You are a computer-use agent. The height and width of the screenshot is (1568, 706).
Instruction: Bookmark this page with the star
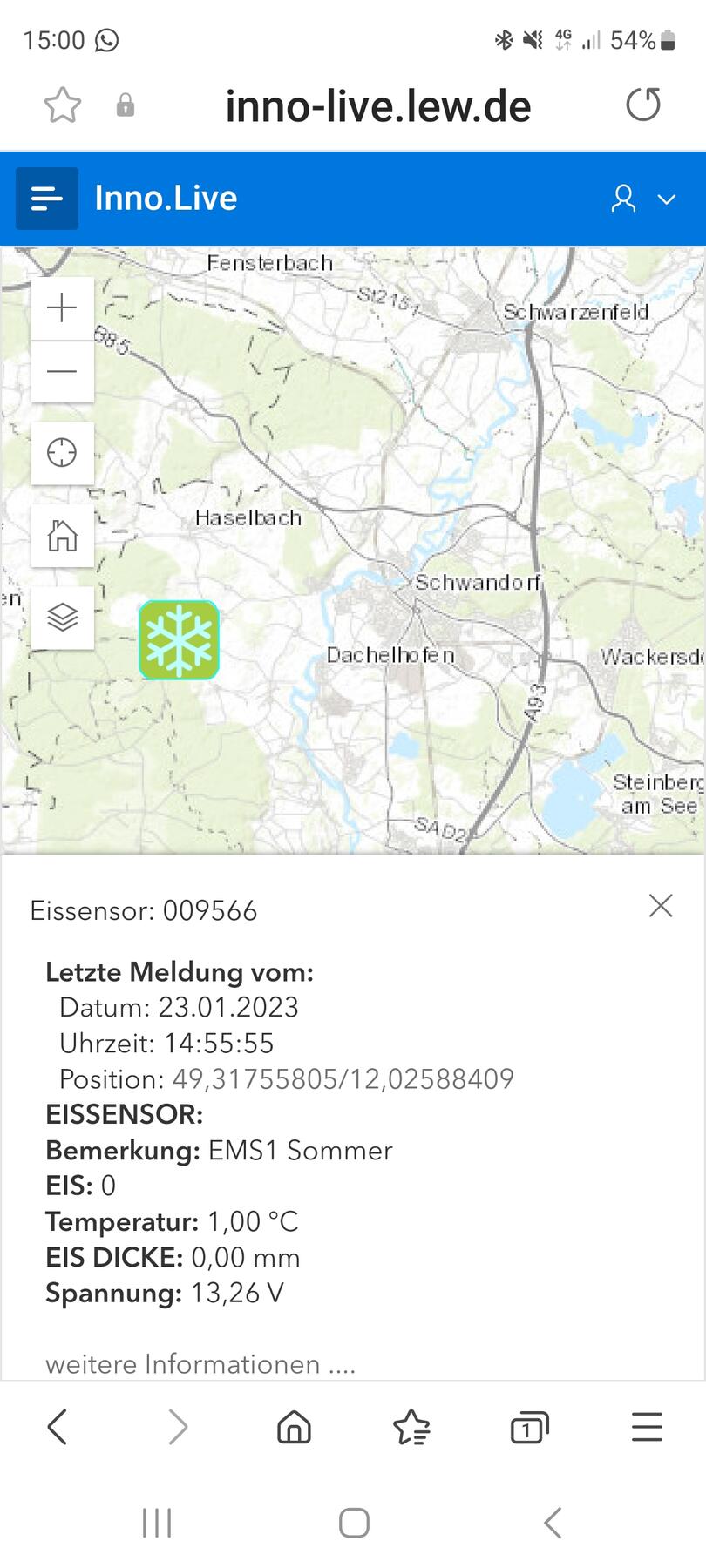click(63, 105)
